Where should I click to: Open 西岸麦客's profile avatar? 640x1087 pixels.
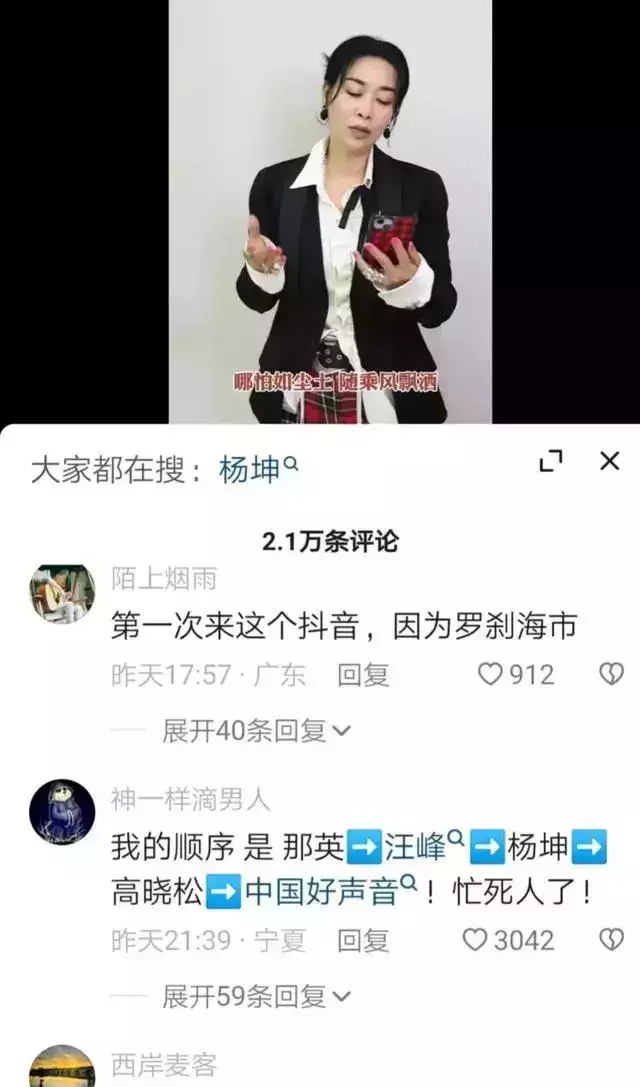(62, 1066)
